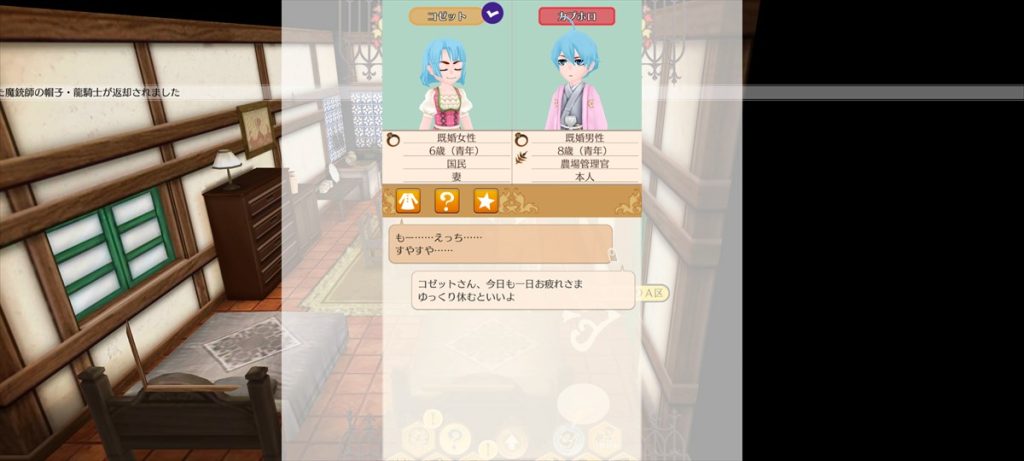View the pink kimono character portrait

pyautogui.click(x=576, y=82)
